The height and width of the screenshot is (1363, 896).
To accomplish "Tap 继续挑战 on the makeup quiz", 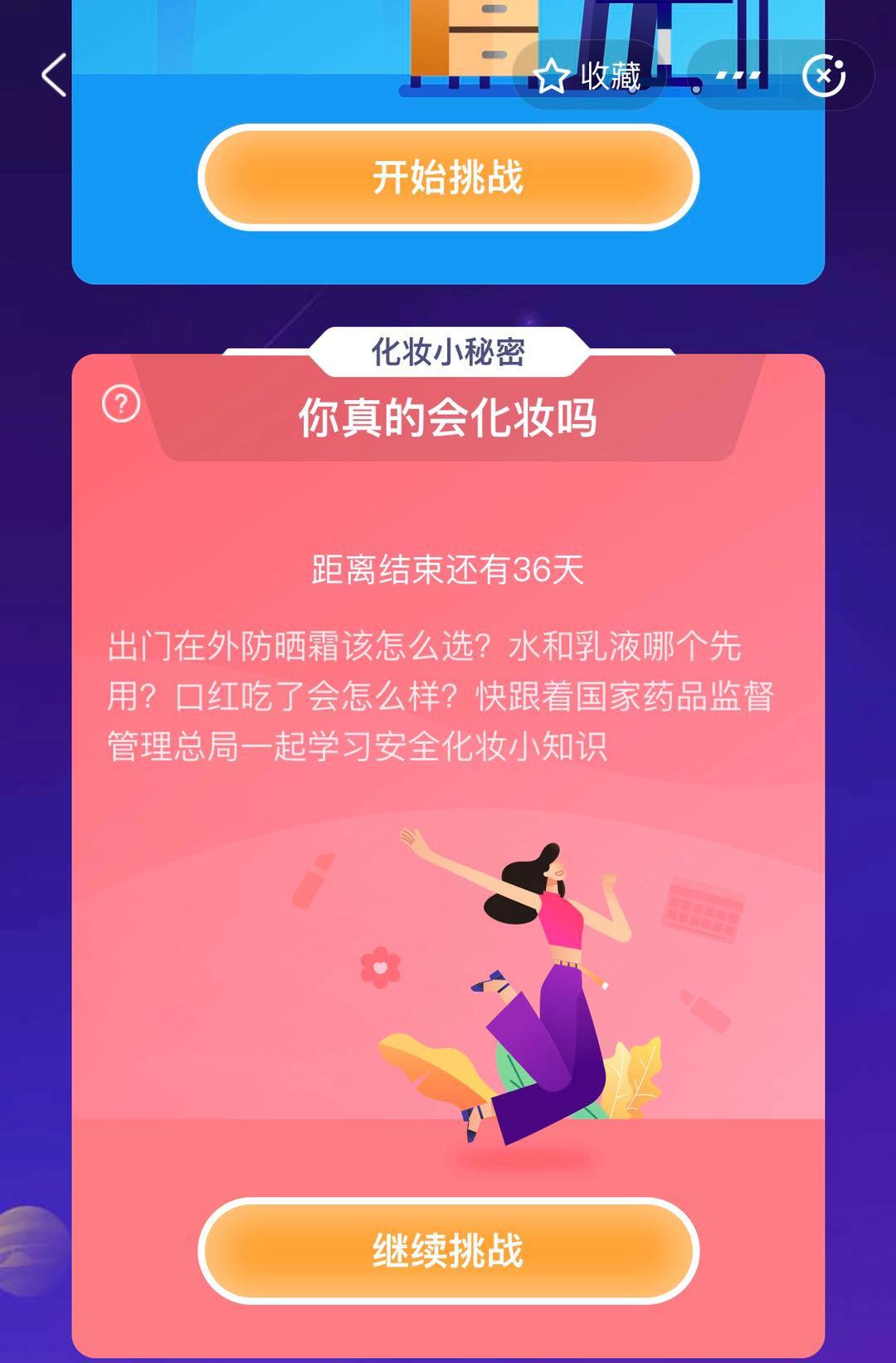I will pos(448,1251).
